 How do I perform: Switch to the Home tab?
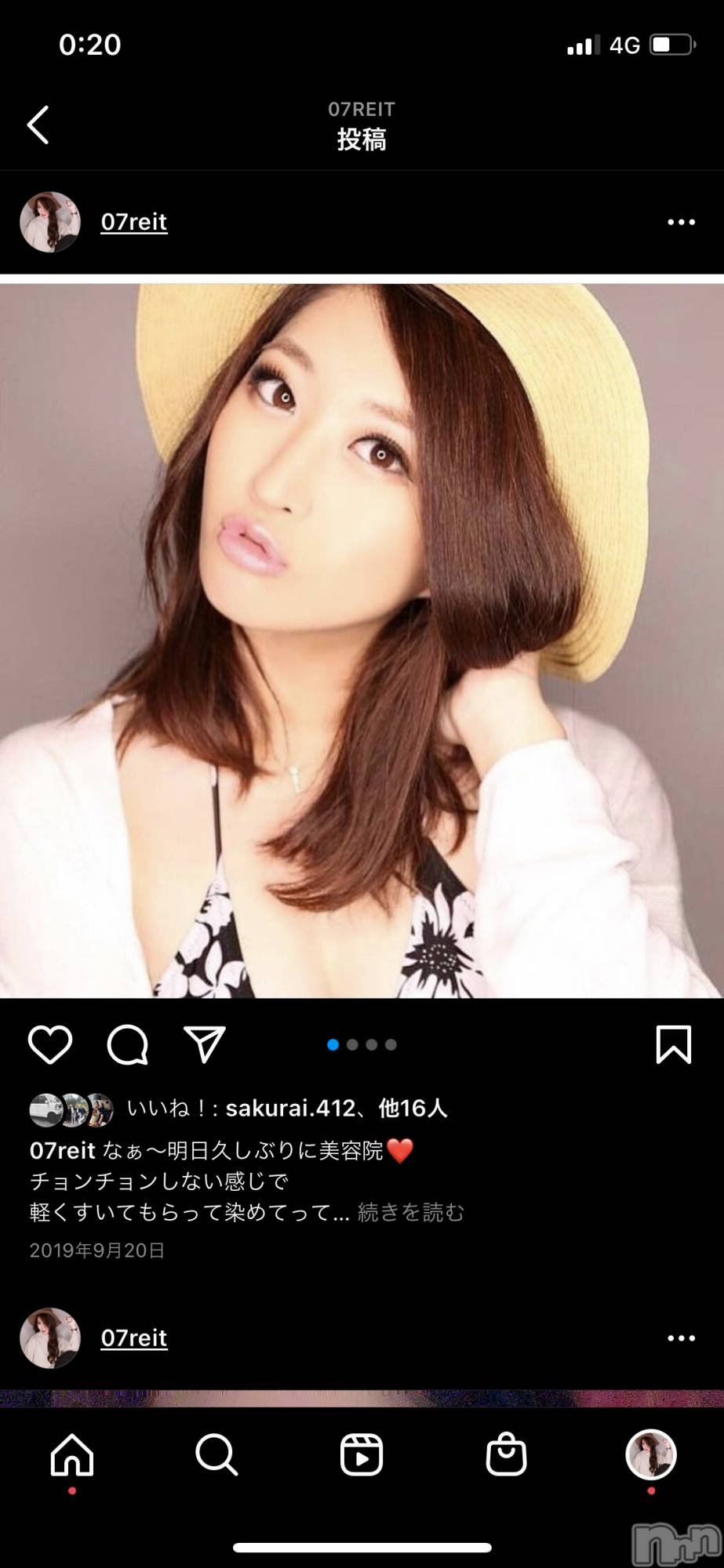coord(72,1455)
